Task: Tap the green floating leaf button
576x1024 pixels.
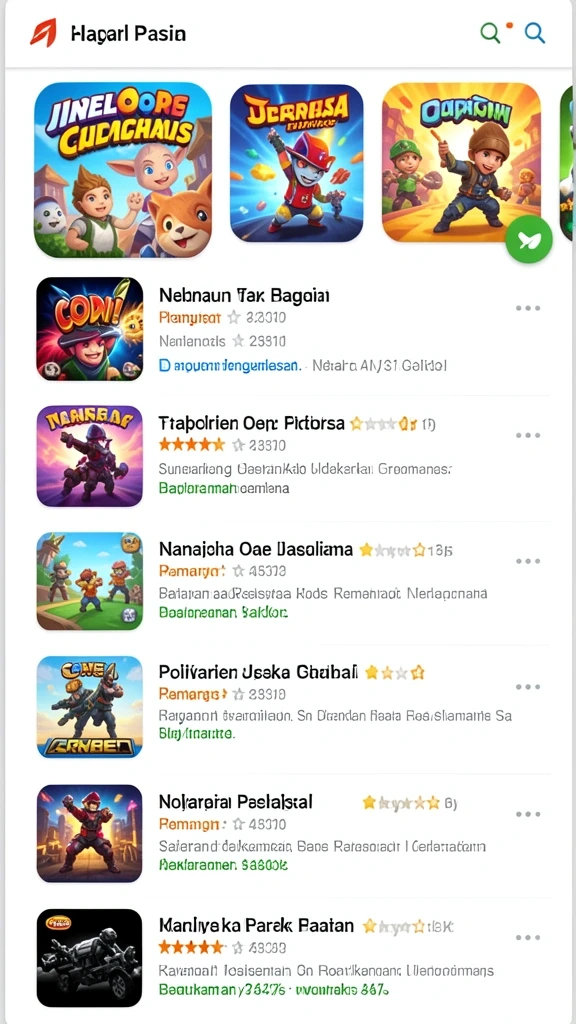Action: 529,240
